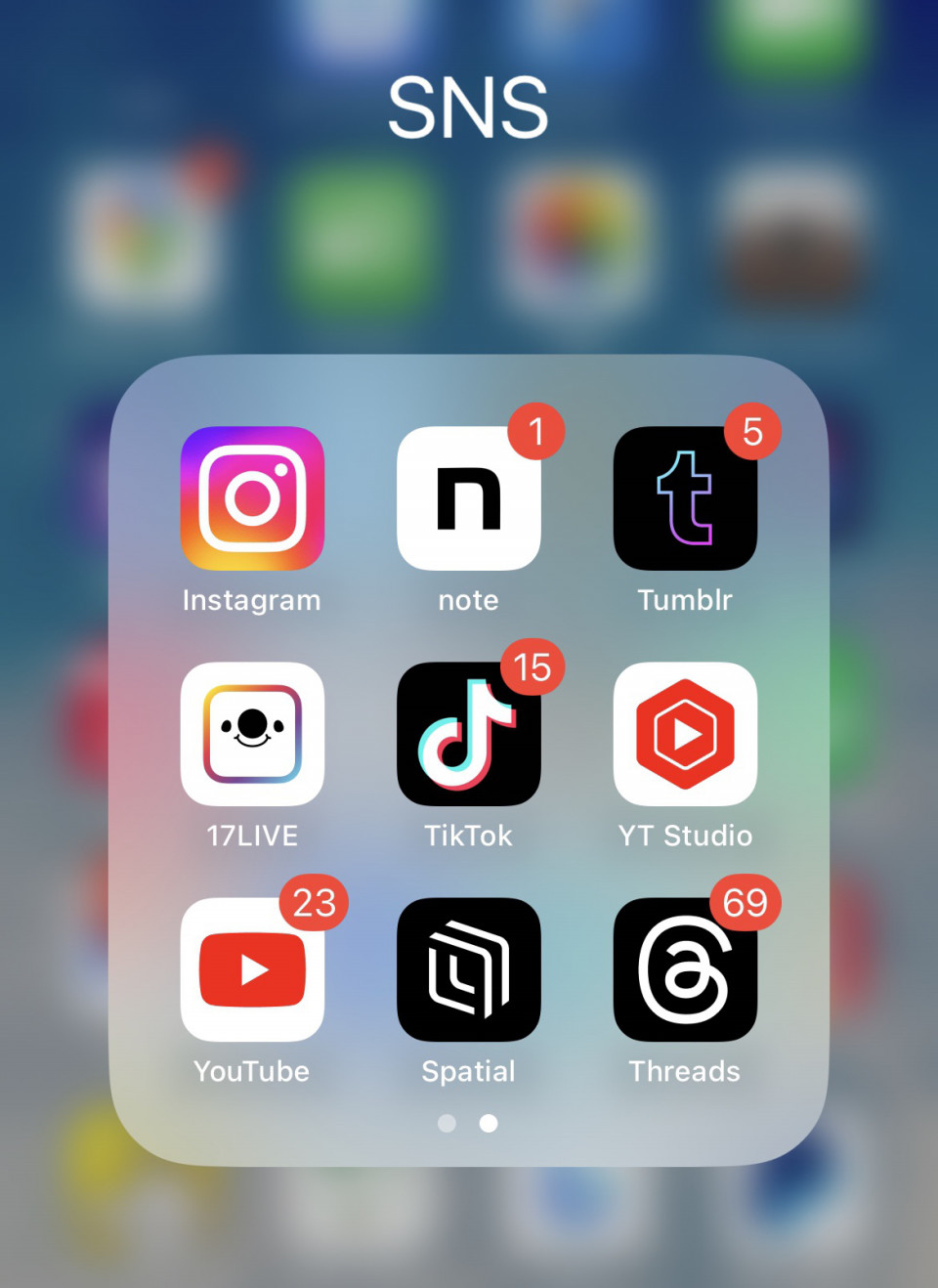Launch the note app

point(468,498)
